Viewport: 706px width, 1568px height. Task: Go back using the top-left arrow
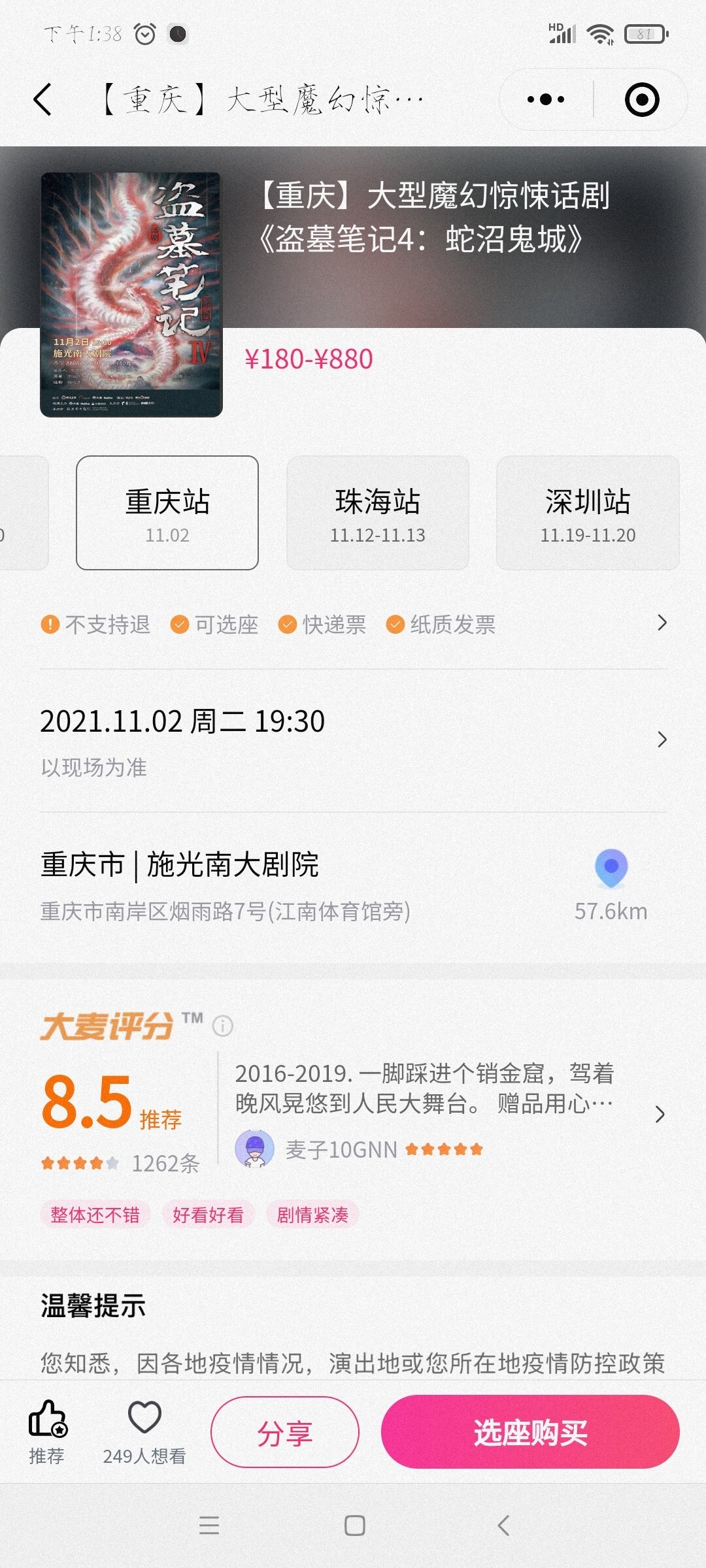point(43,100)
